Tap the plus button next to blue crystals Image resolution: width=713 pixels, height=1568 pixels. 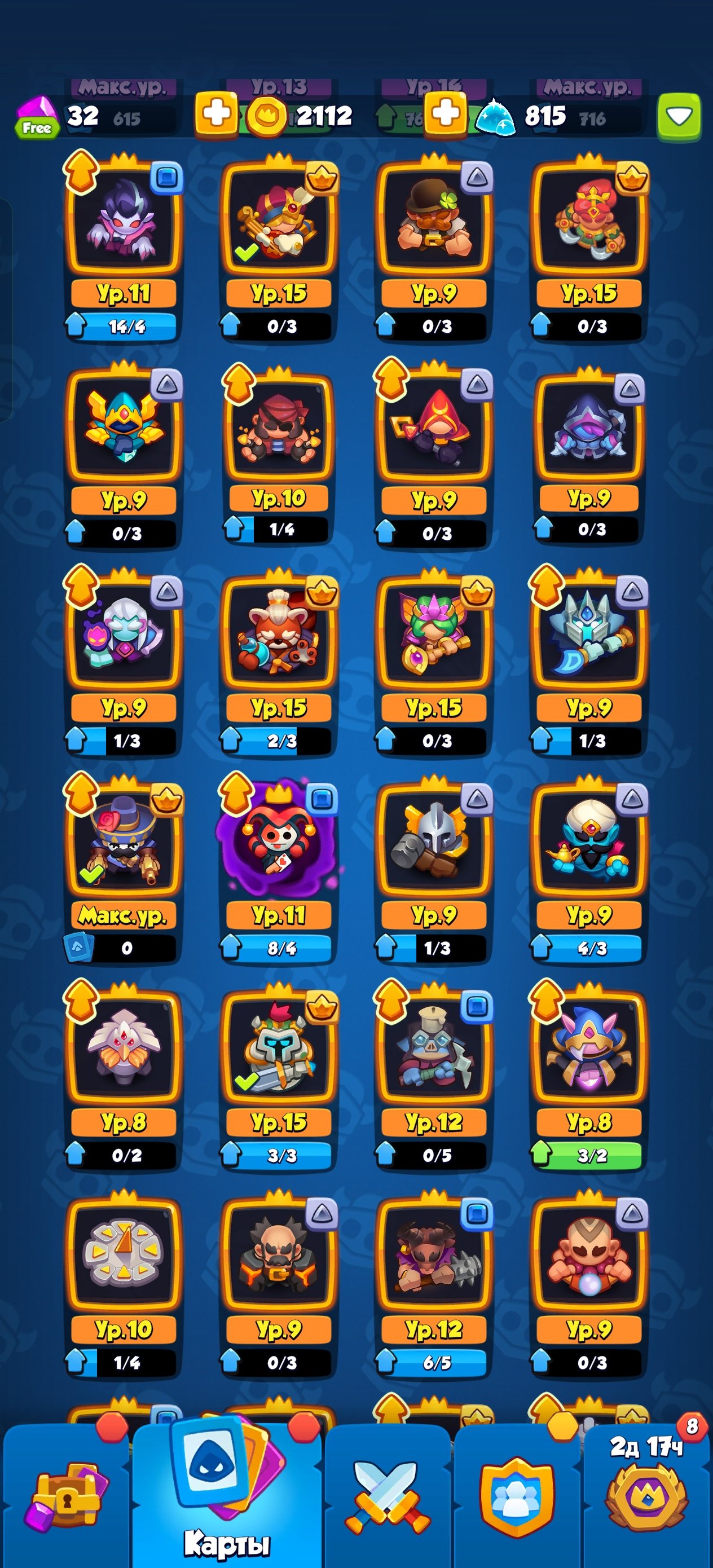[x=446, y=113]
